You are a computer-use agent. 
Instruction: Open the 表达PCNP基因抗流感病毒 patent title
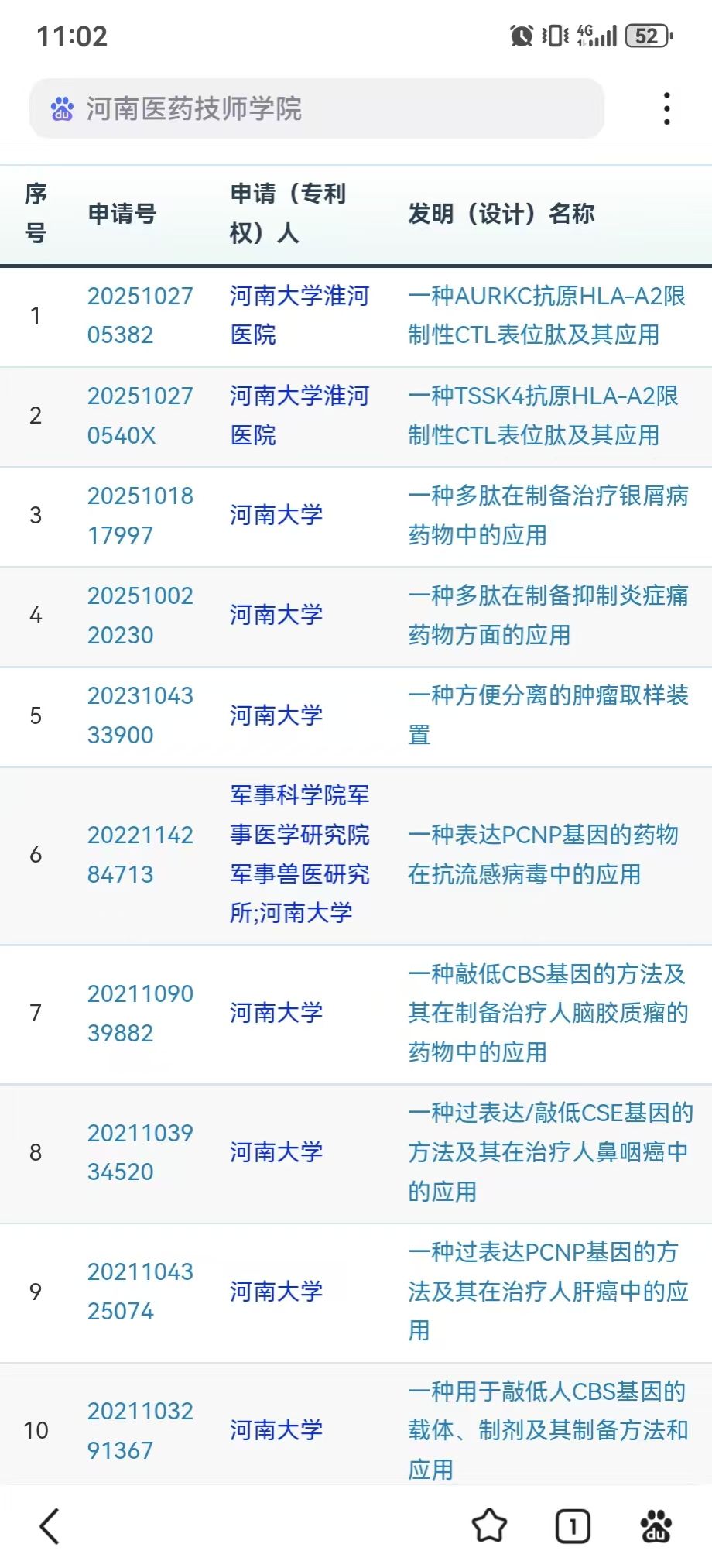[x=543, y=854]
